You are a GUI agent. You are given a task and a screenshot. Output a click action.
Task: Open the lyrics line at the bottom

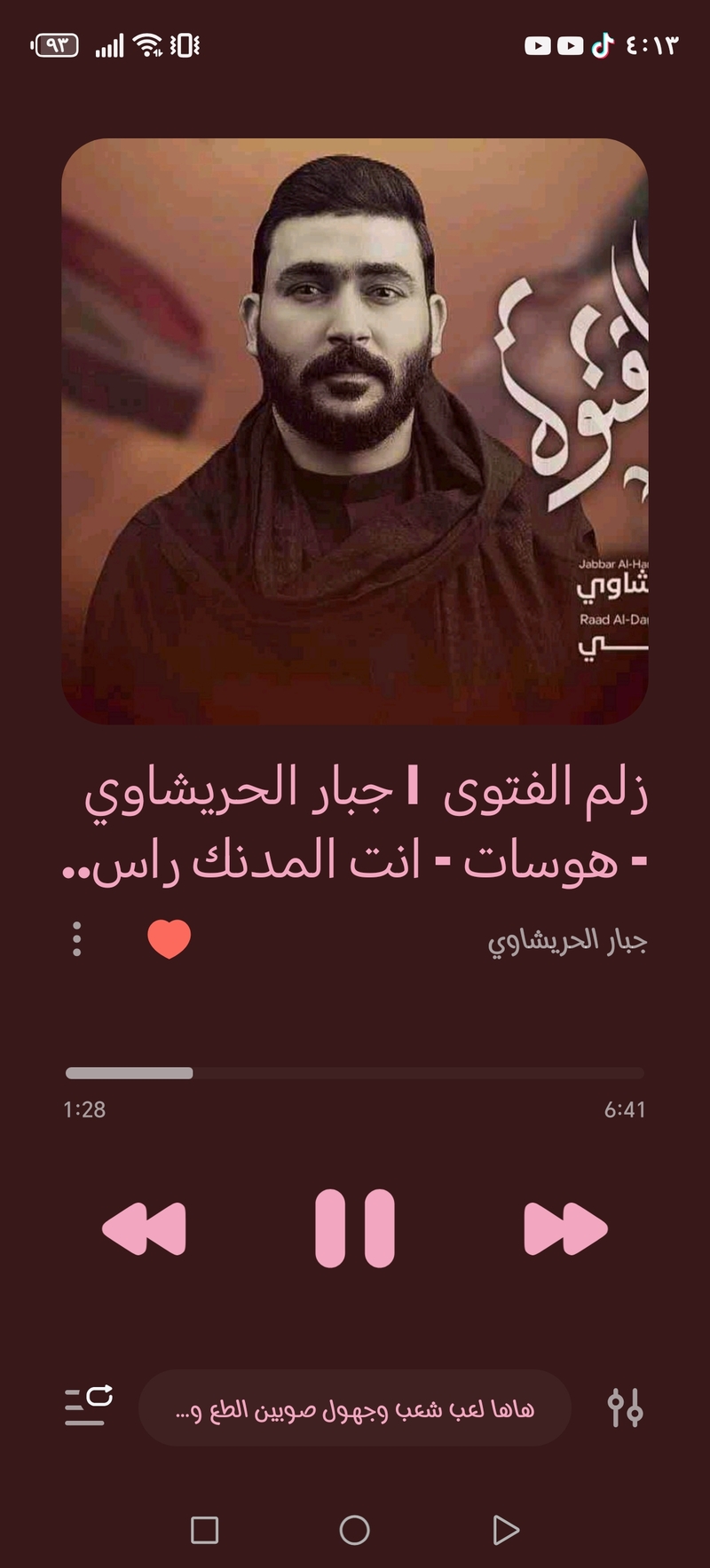point(355,1408)
